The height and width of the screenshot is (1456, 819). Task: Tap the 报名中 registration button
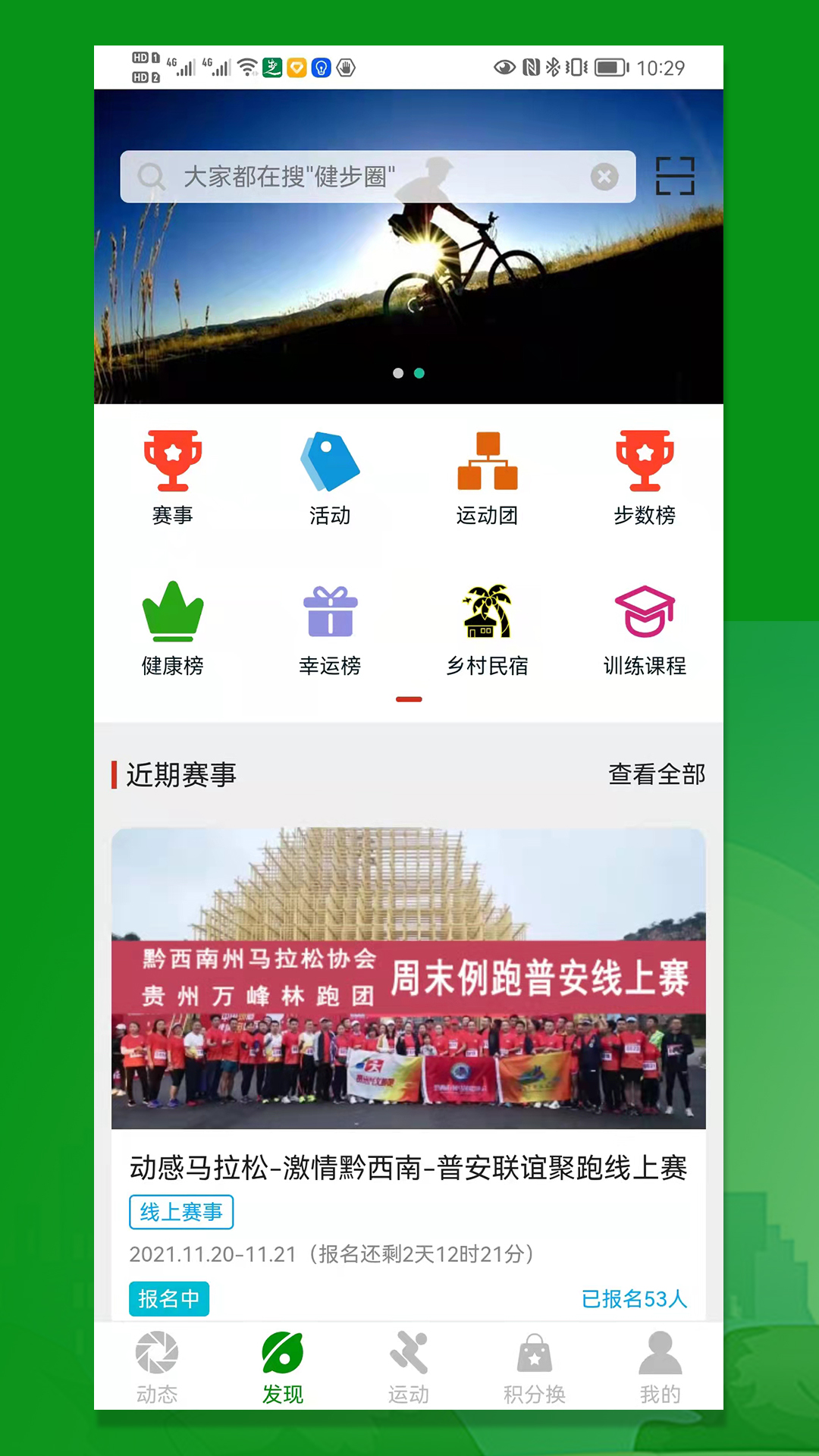click(168, 1299)
